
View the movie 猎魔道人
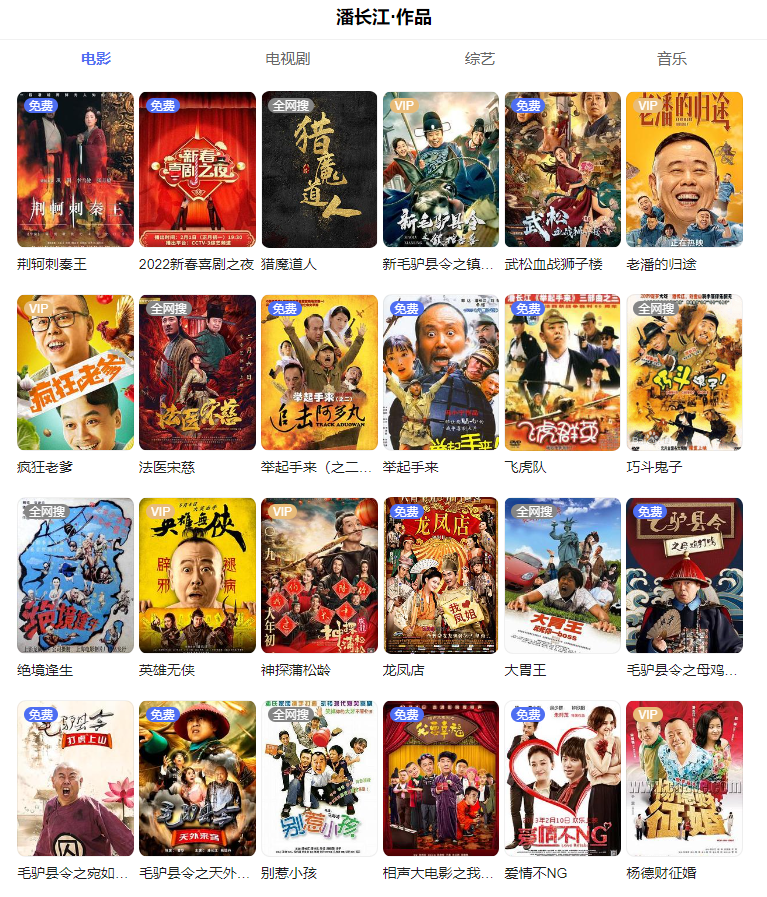tap(319, 170)
